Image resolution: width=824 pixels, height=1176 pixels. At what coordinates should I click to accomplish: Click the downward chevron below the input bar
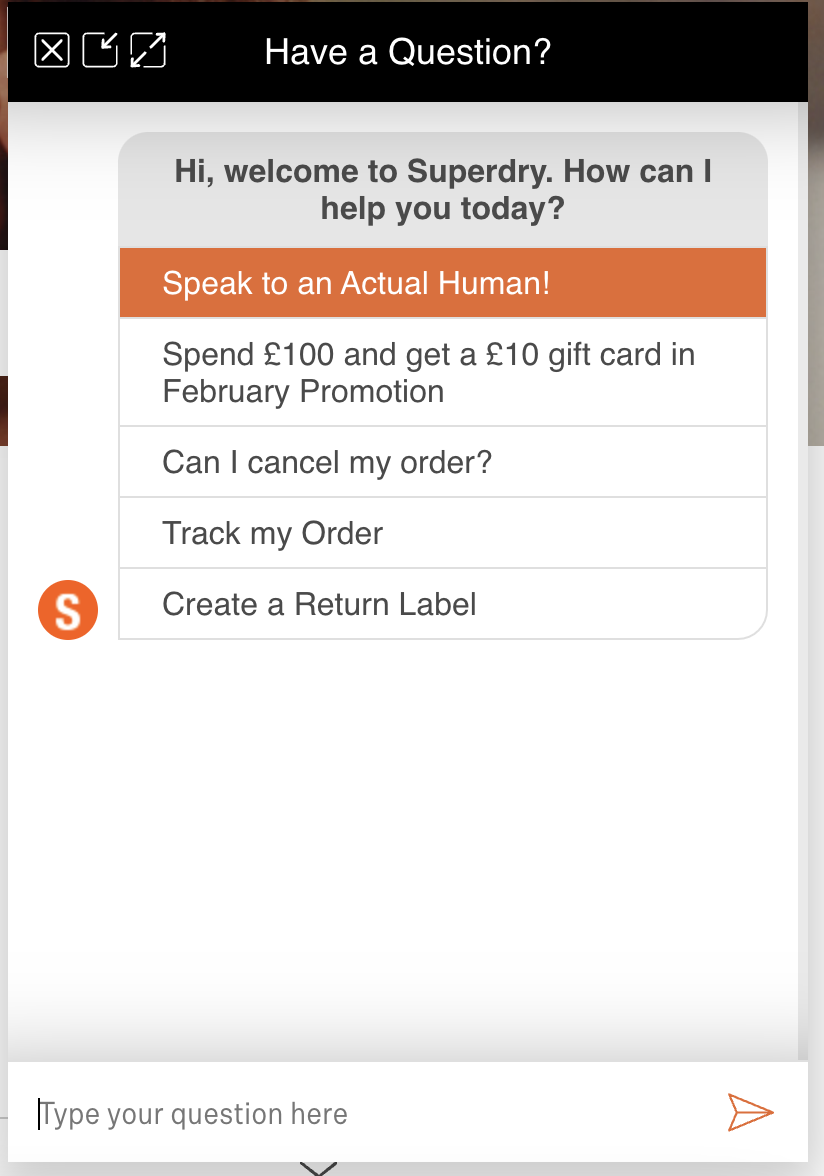(x=318, y=1168)
